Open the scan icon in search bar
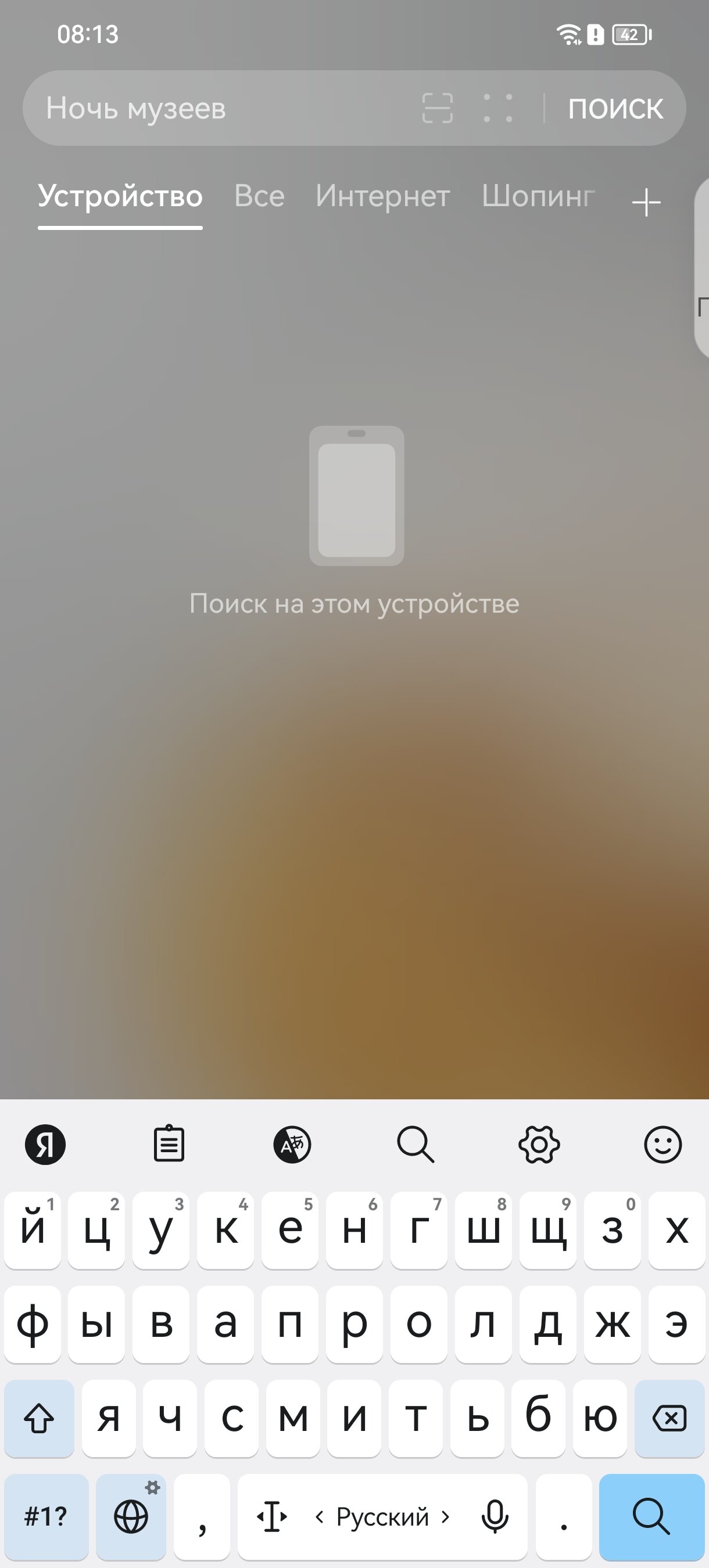 point(436,109)
